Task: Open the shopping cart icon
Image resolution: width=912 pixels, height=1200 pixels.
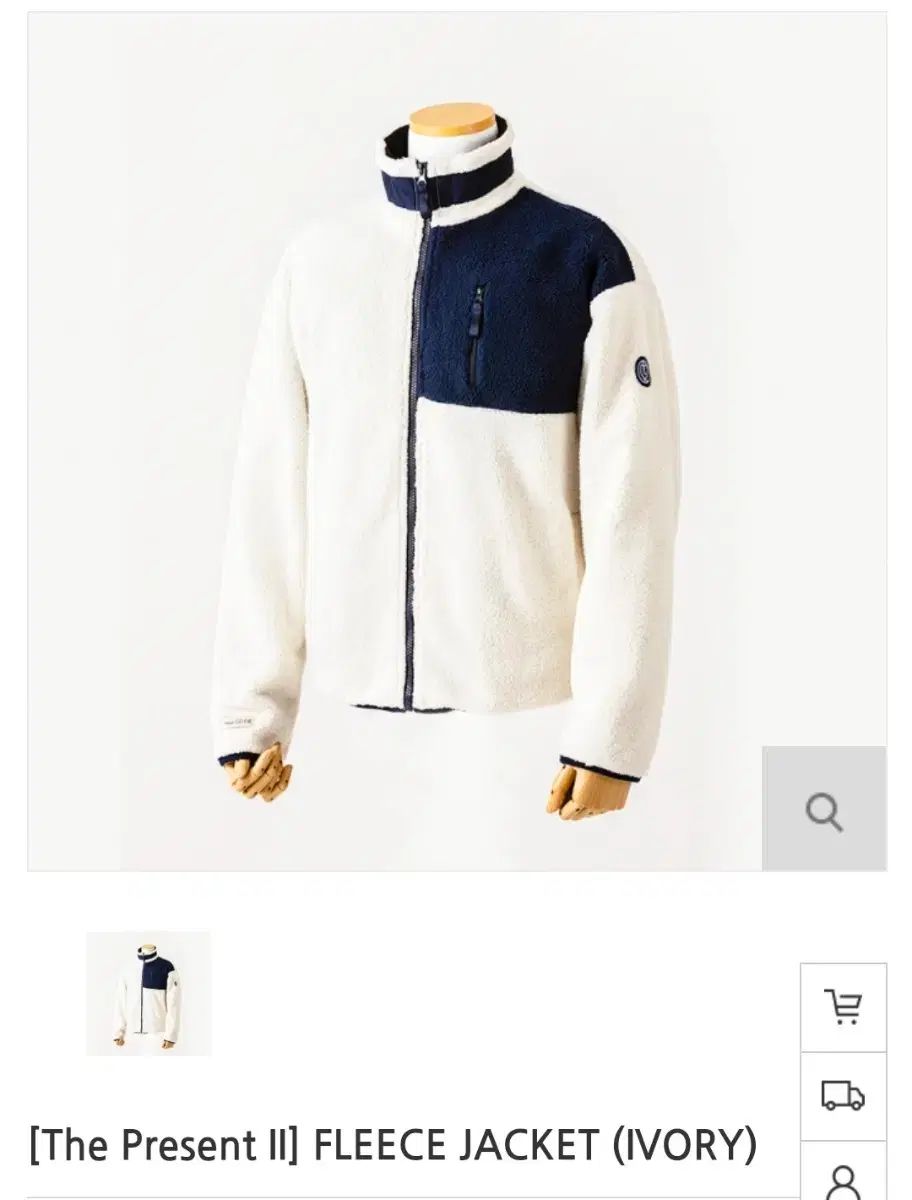Action: point(843,1007)
